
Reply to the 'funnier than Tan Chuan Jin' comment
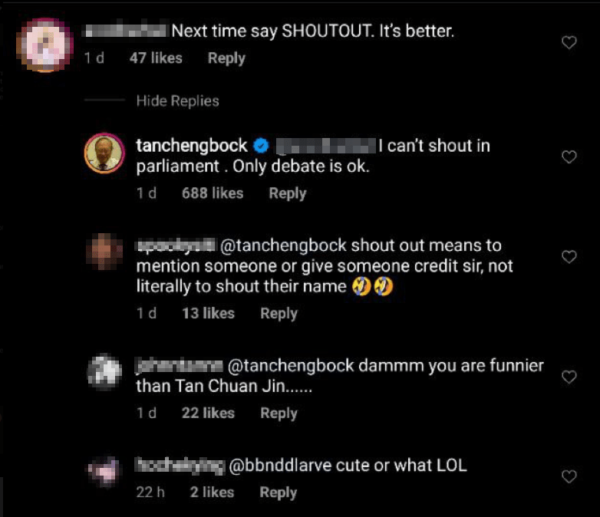[x=279, y=413]
